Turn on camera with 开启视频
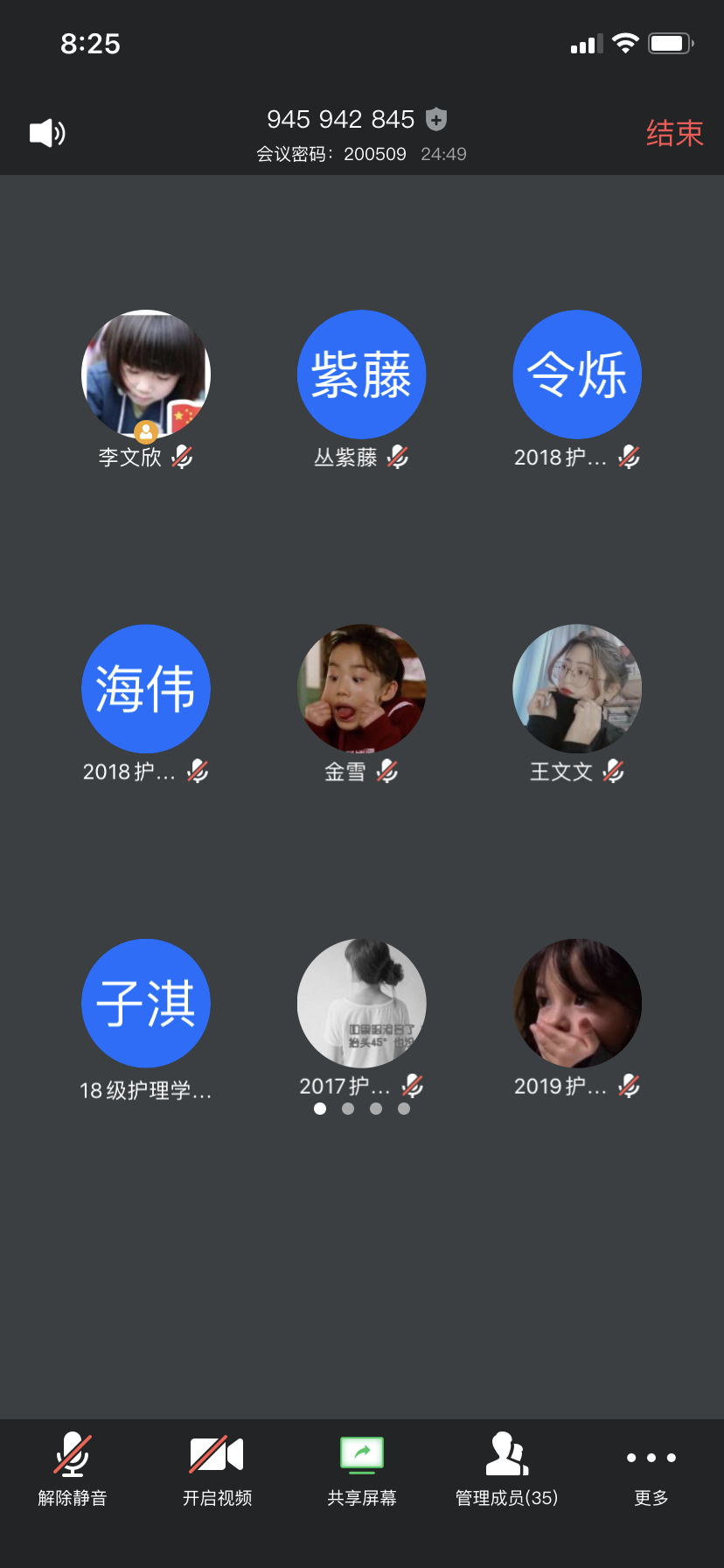 (217, 1469)
